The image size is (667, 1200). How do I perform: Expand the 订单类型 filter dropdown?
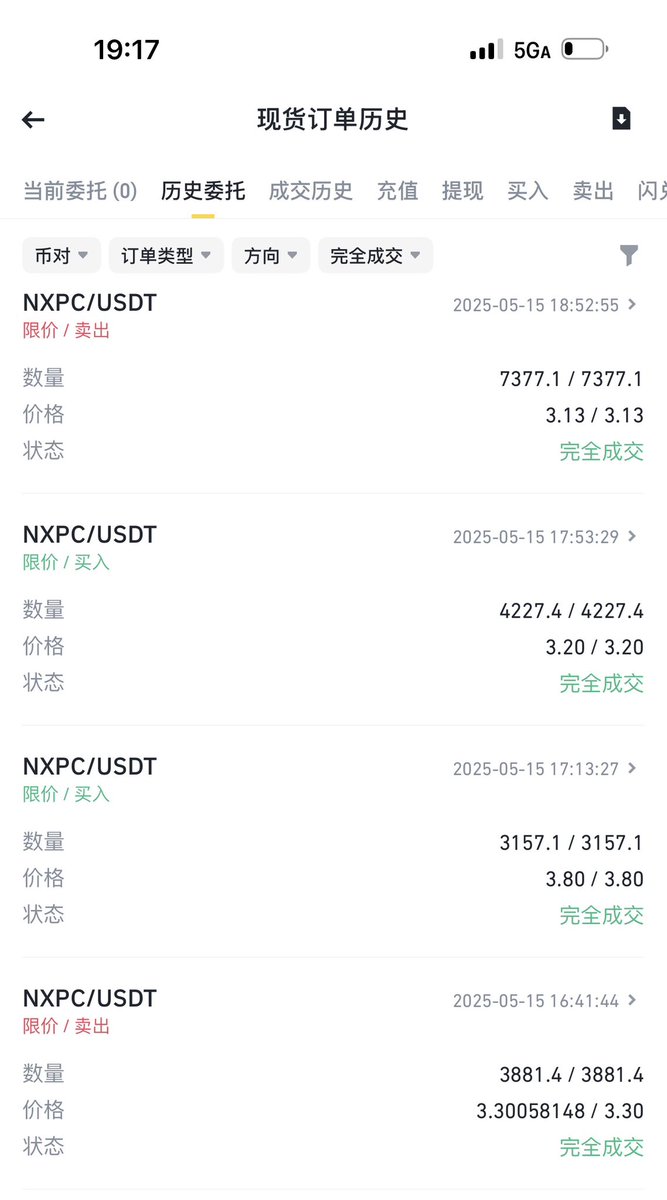click(166, 256)
